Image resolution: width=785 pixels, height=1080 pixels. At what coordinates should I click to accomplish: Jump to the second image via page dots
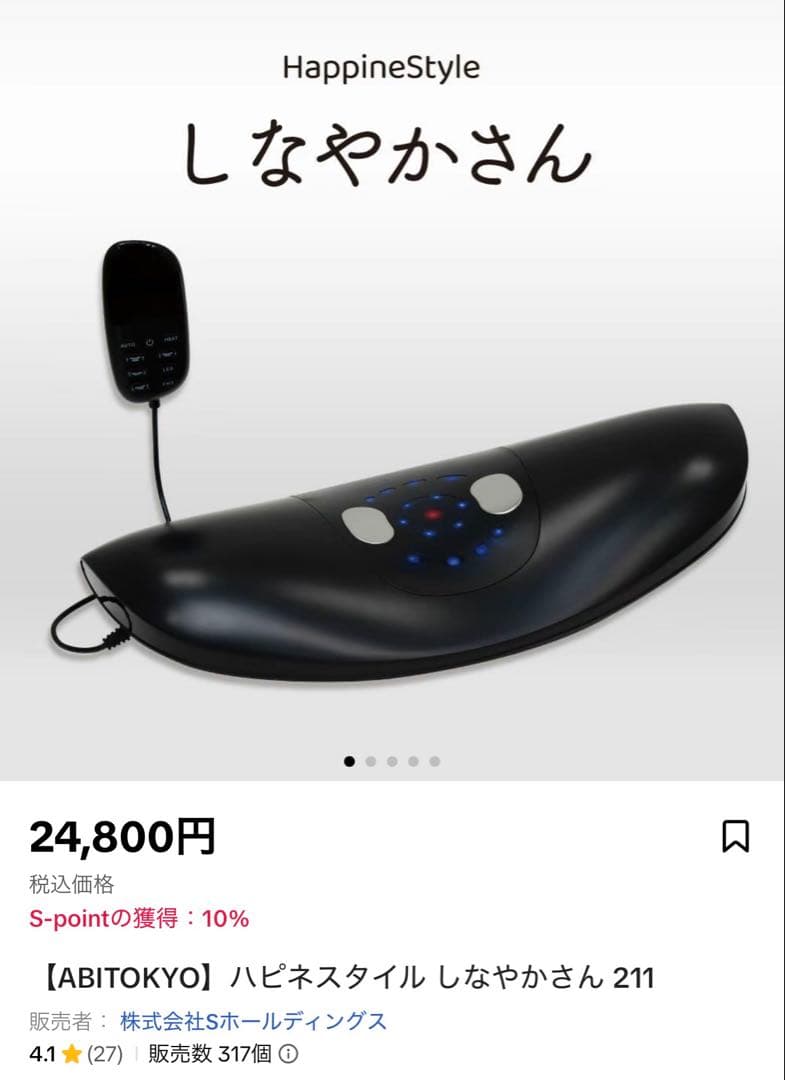[371, 761]
